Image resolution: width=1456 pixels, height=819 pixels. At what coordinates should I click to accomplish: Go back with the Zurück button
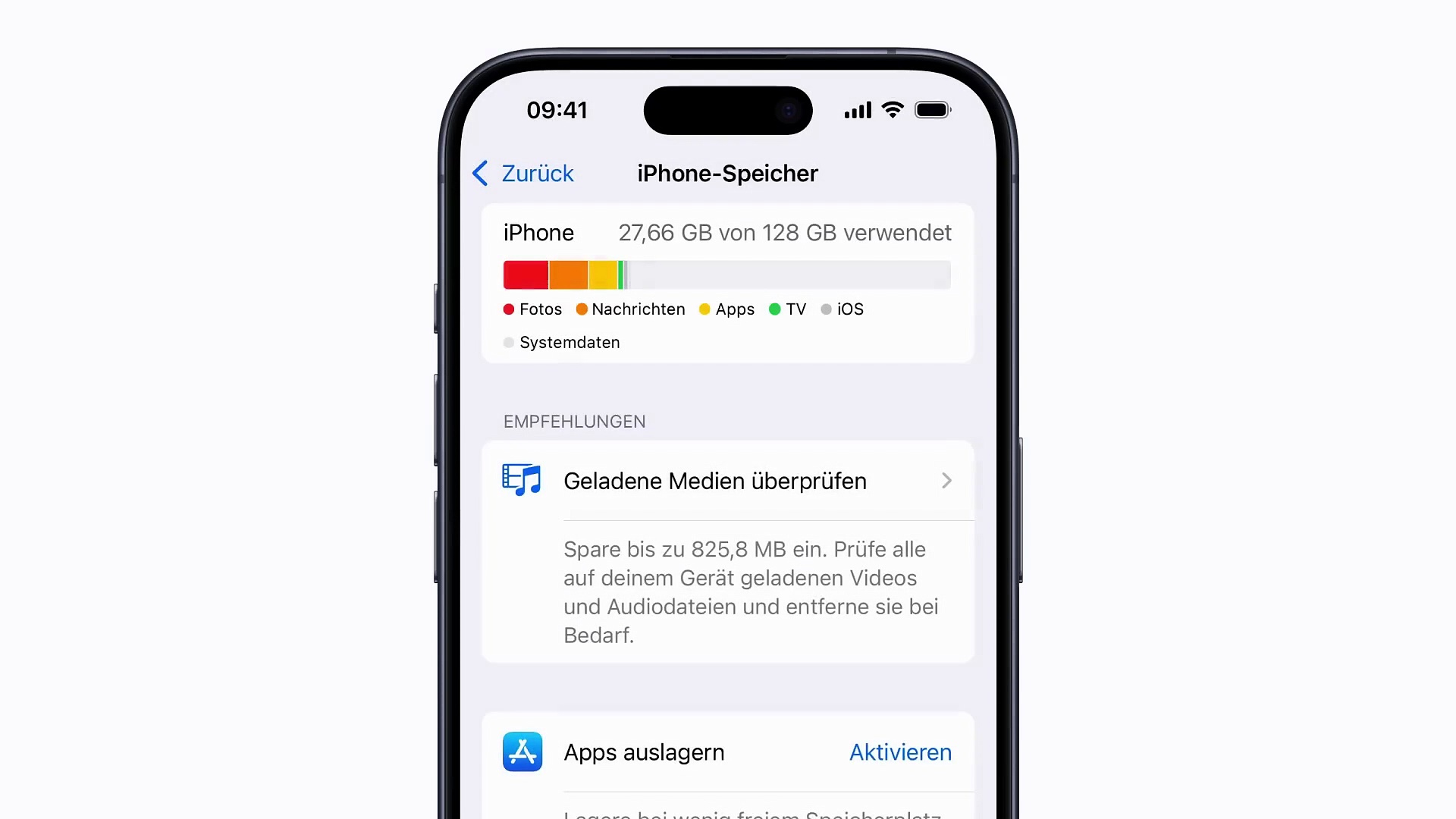523,174
